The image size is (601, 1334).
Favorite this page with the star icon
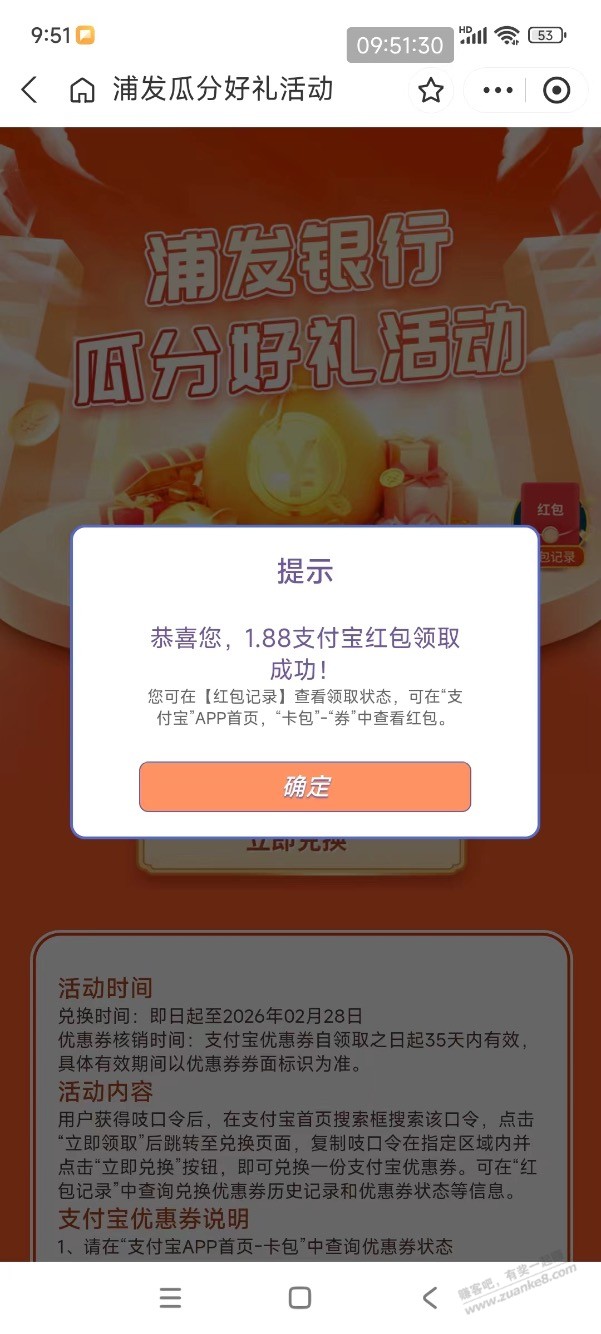(431, 91)
